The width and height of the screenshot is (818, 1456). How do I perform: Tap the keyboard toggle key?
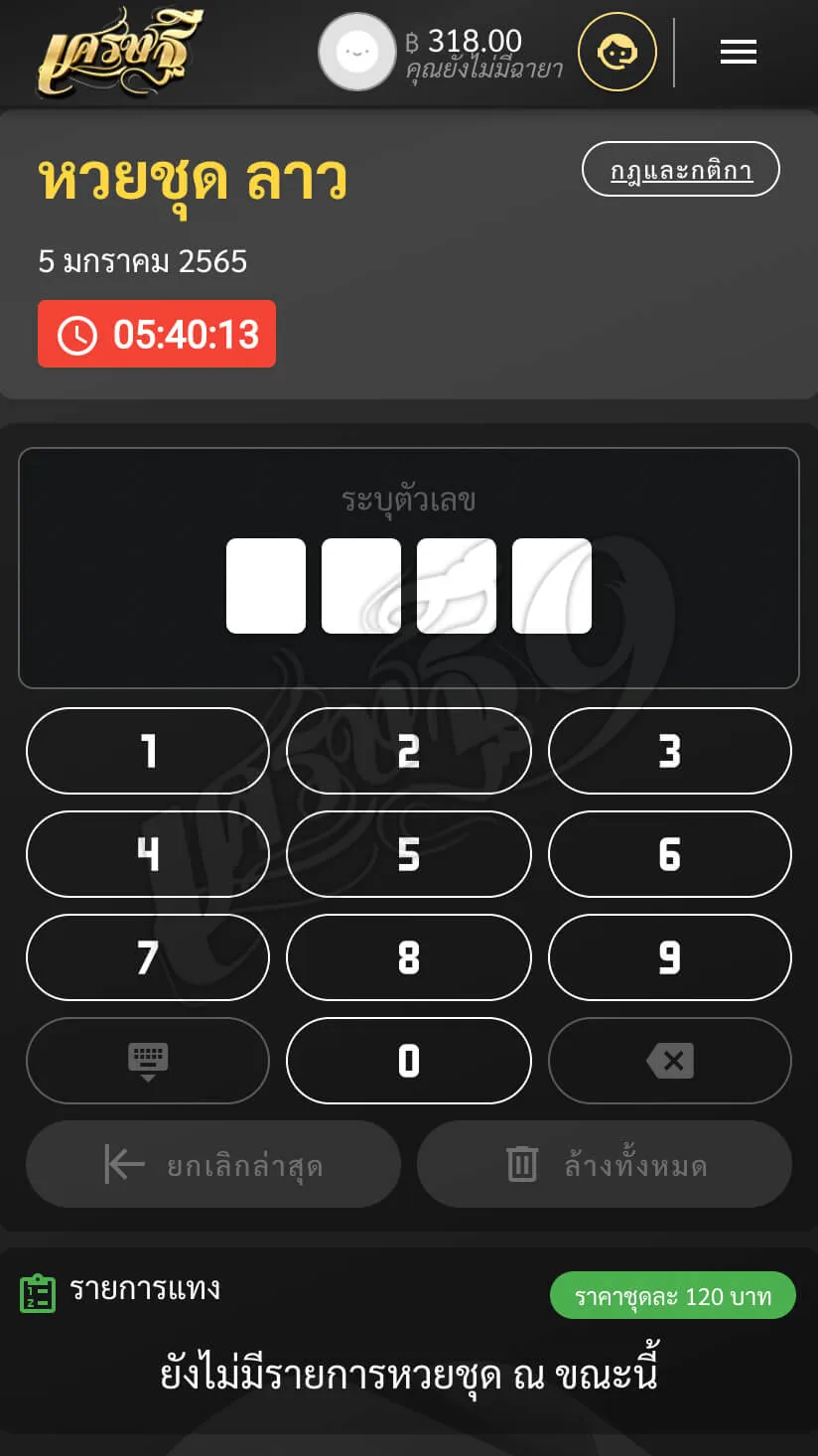tap(148, 1061)
